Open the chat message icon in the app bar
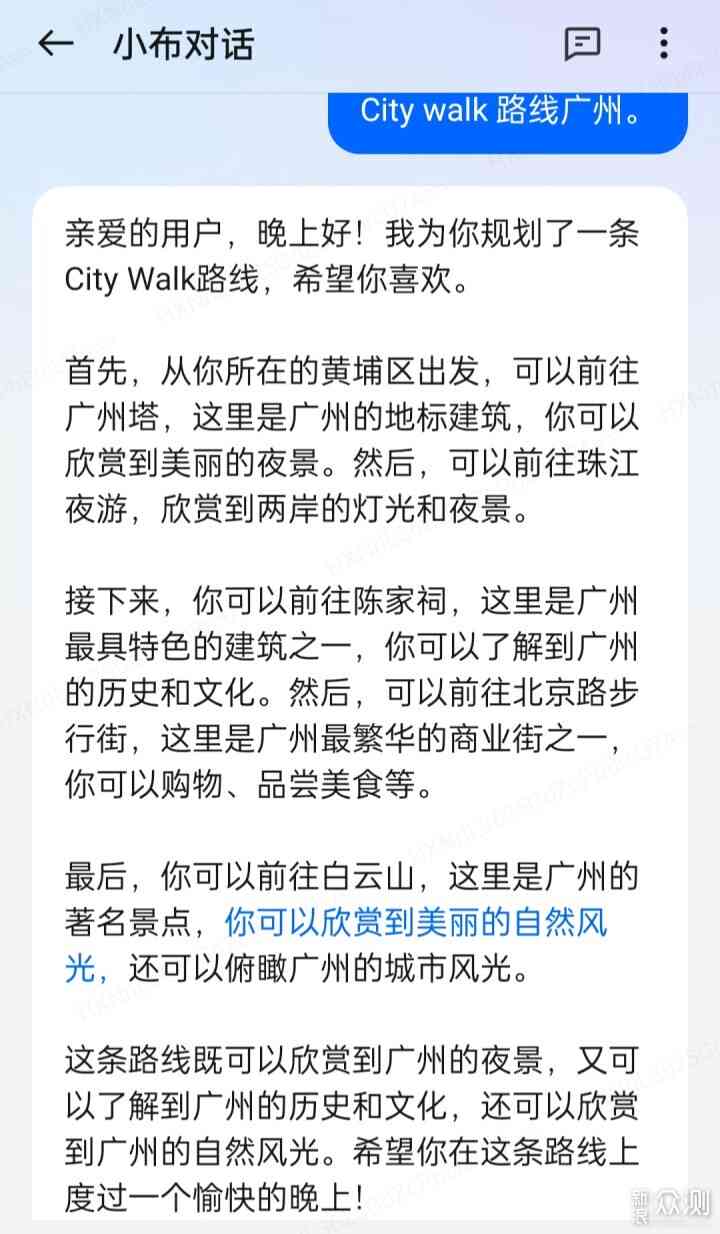This screenshot has width=720, height=1234. click(582, 44)
